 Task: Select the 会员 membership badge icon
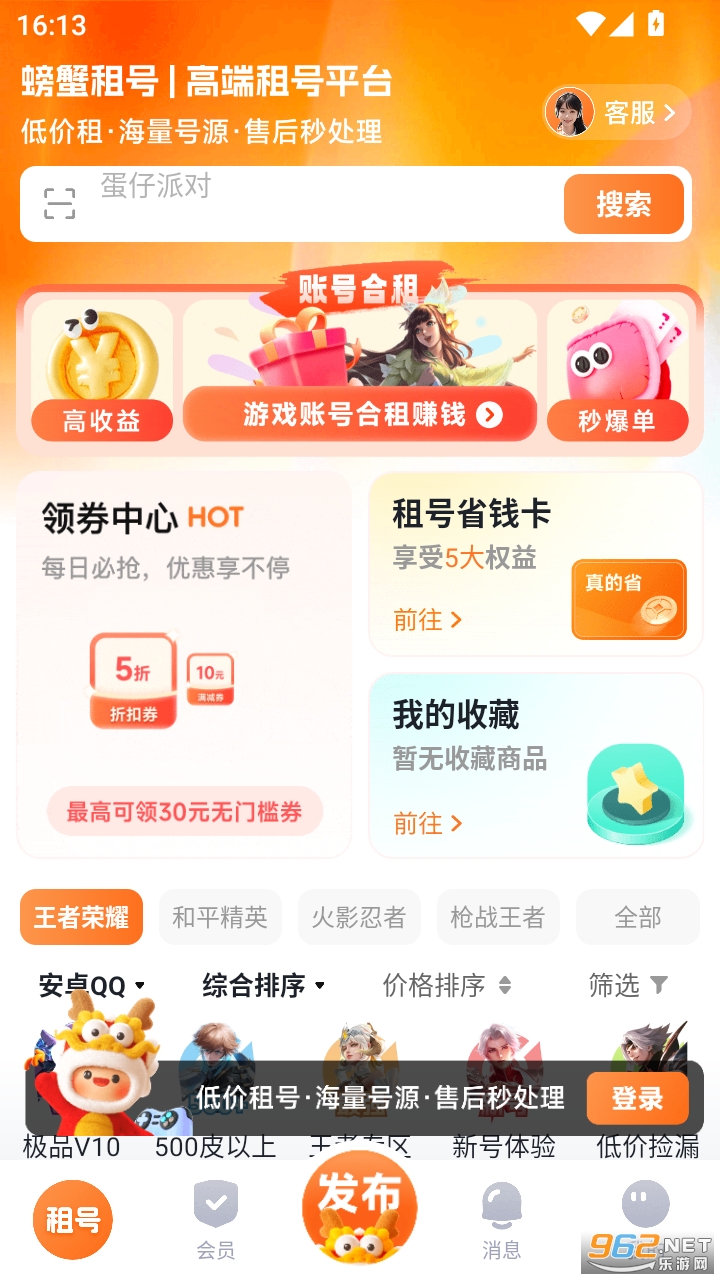[x=215, y=1205]
